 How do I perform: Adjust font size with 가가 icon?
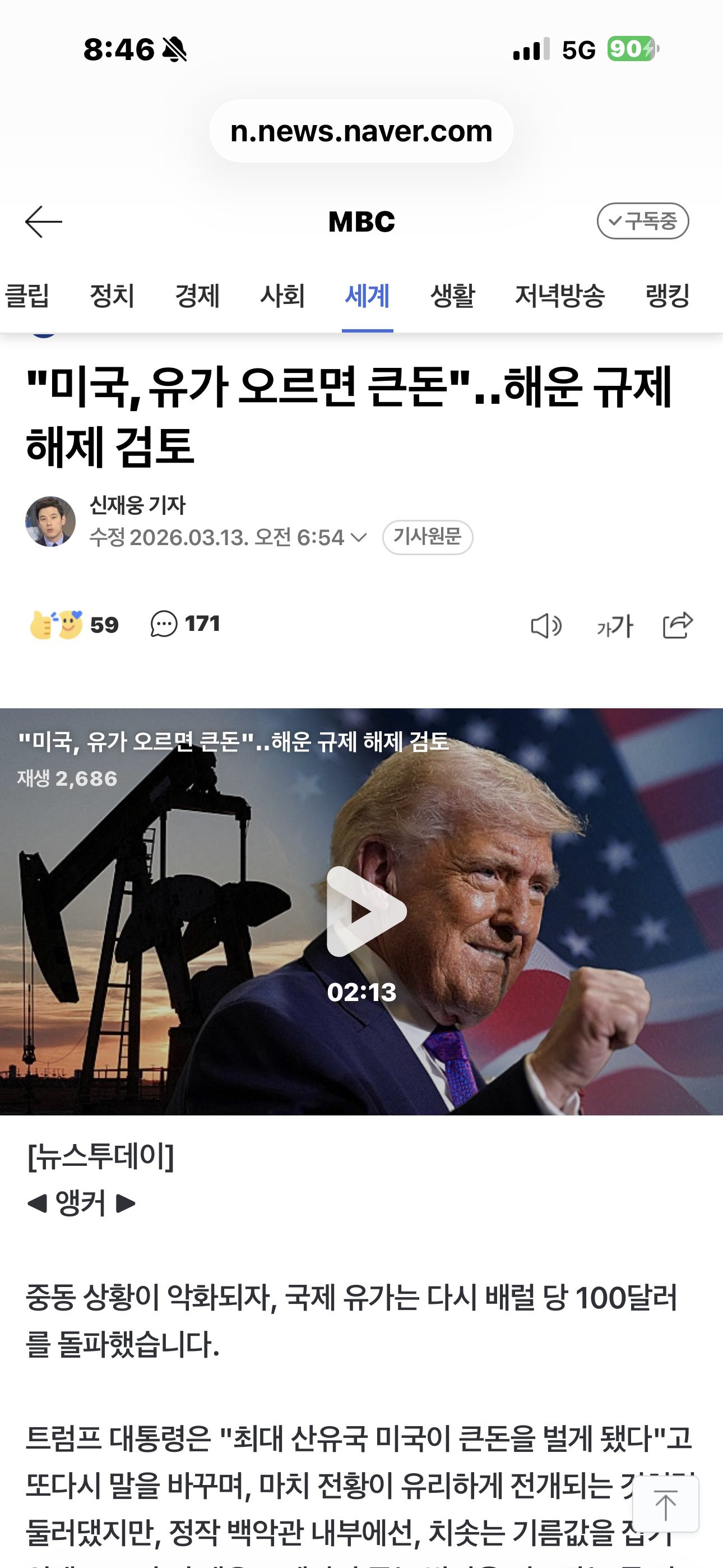[615, 626]
